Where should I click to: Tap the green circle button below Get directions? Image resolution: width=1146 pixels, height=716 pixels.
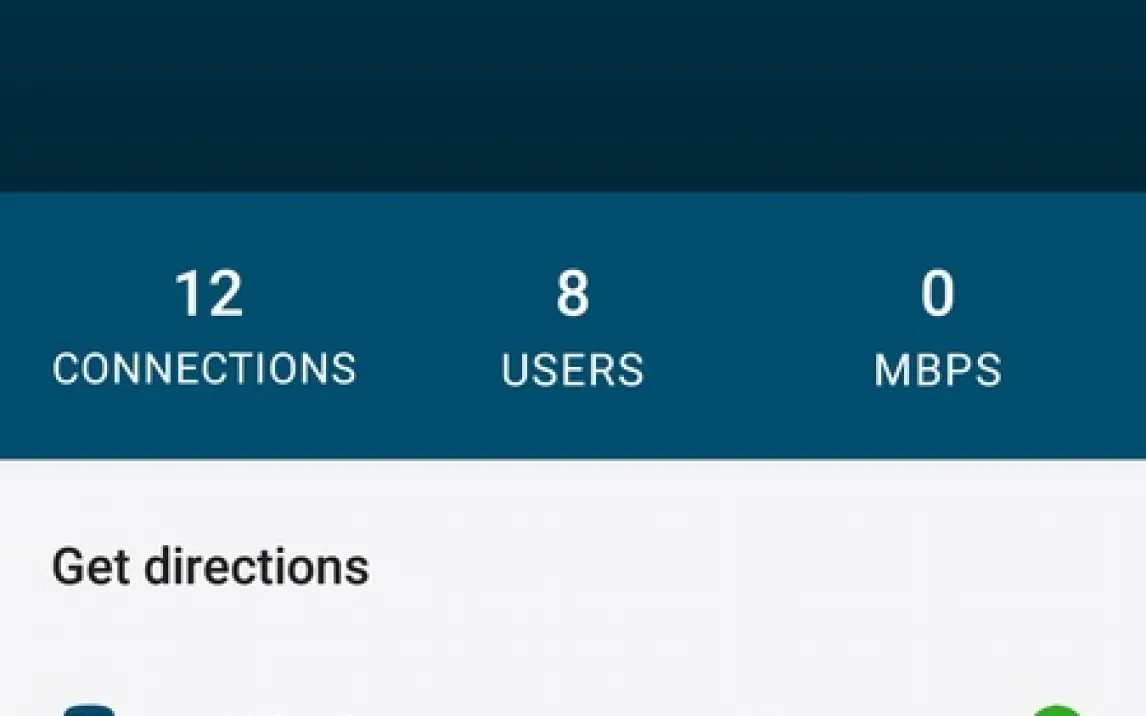[x=1057, y=710]
